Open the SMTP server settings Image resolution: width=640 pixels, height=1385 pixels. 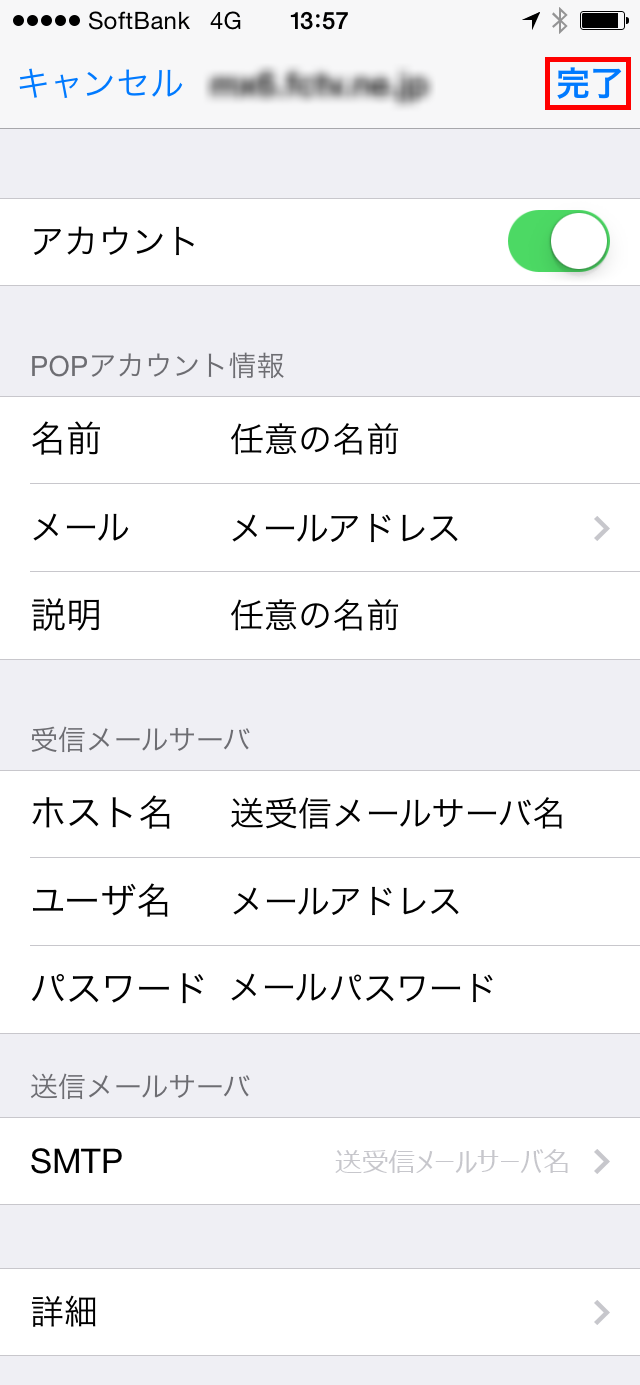click(320, 1161)
